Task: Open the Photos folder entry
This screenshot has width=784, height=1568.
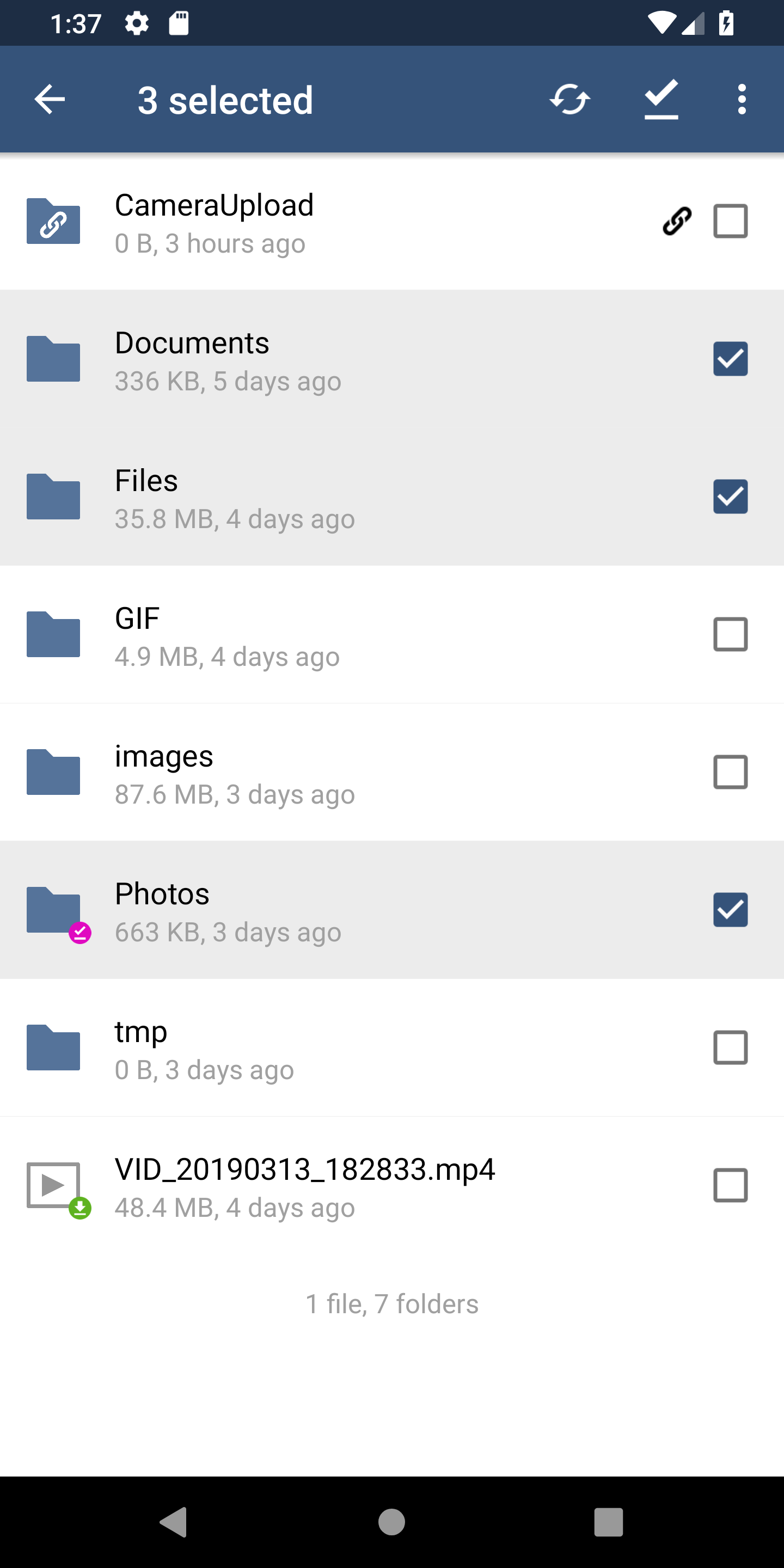Action: tap(304, 911)
